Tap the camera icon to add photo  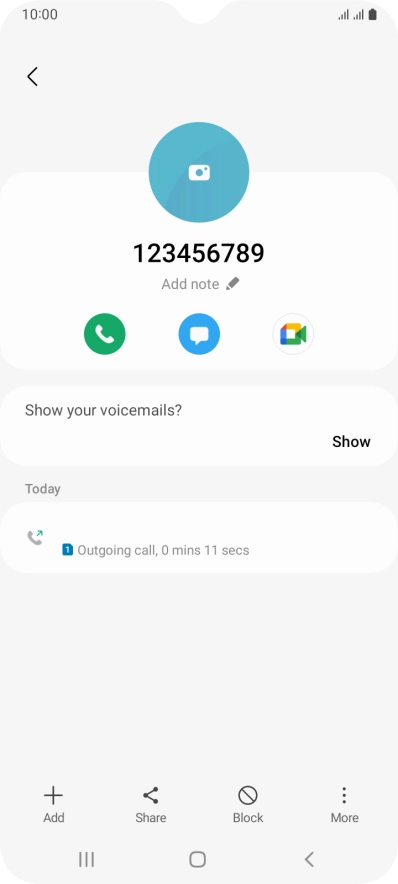click(x=199, y=173)
